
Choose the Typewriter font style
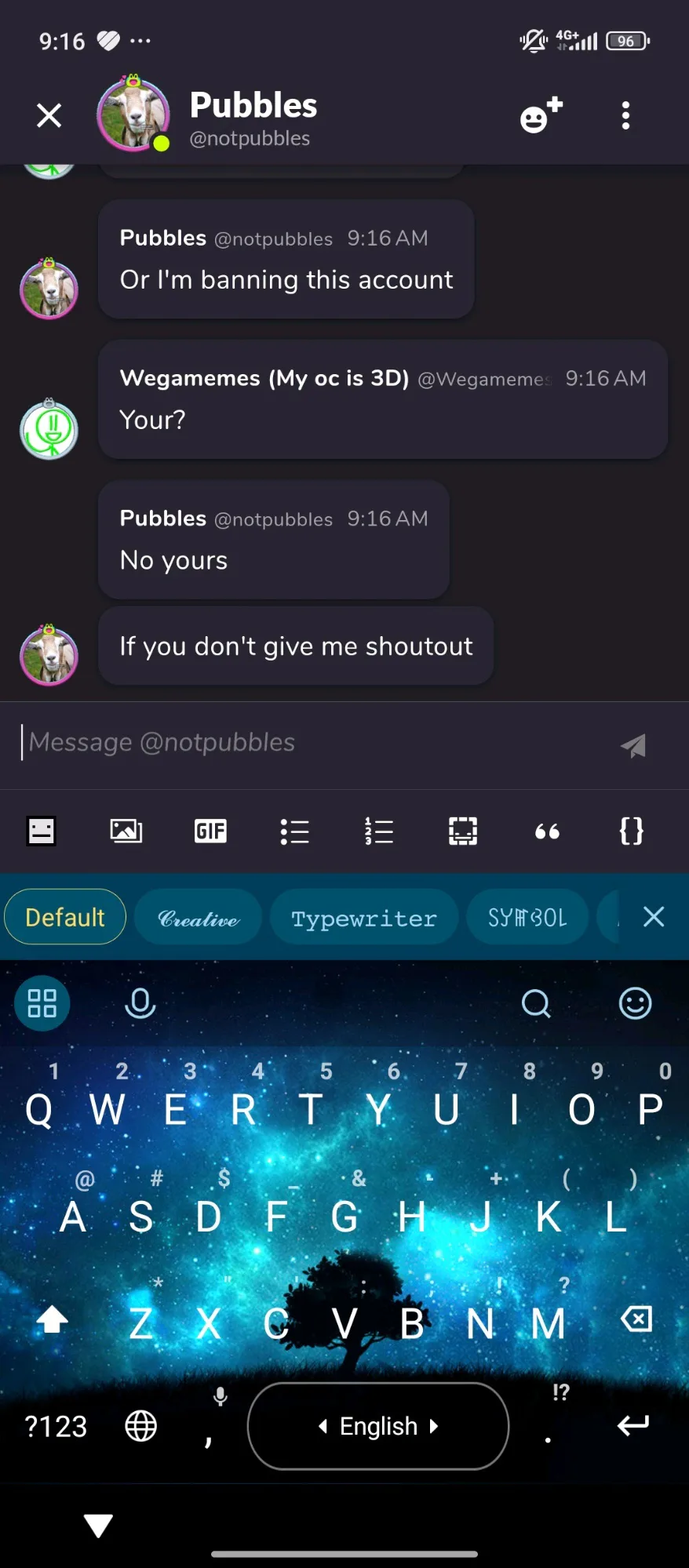(x=363, y=918)
